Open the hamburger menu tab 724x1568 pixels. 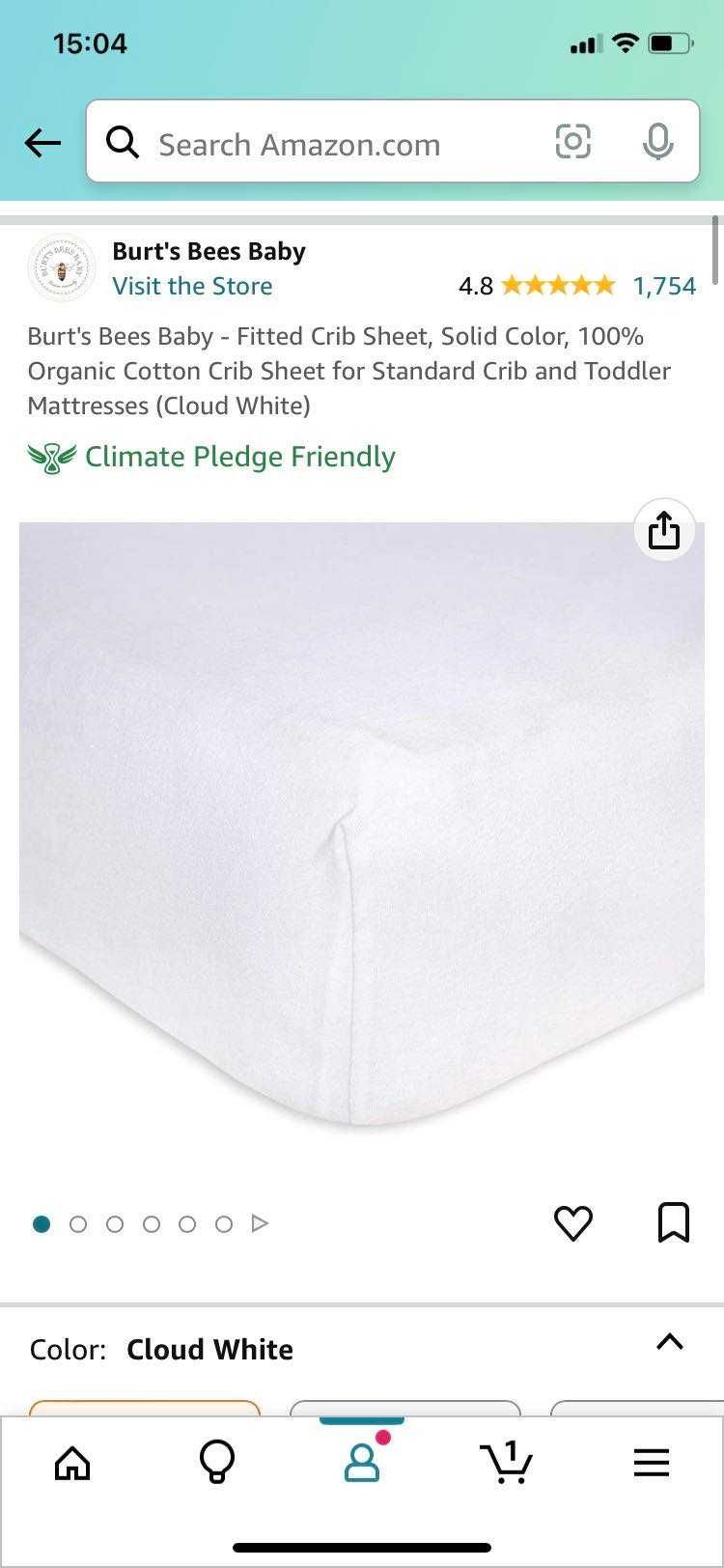point(651,1463)
